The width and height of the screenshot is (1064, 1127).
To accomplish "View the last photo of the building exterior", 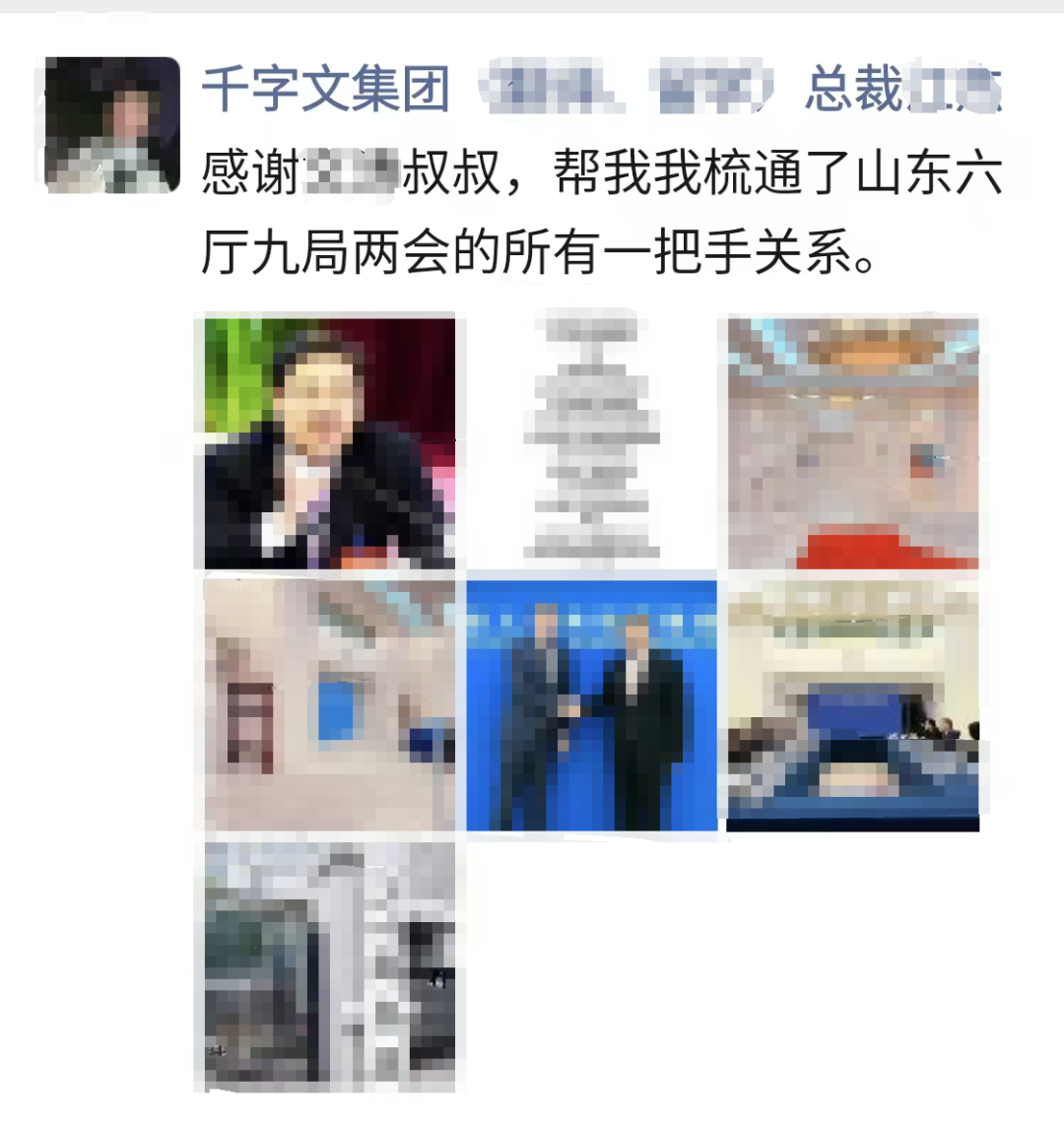I will [x=330, y=965].
